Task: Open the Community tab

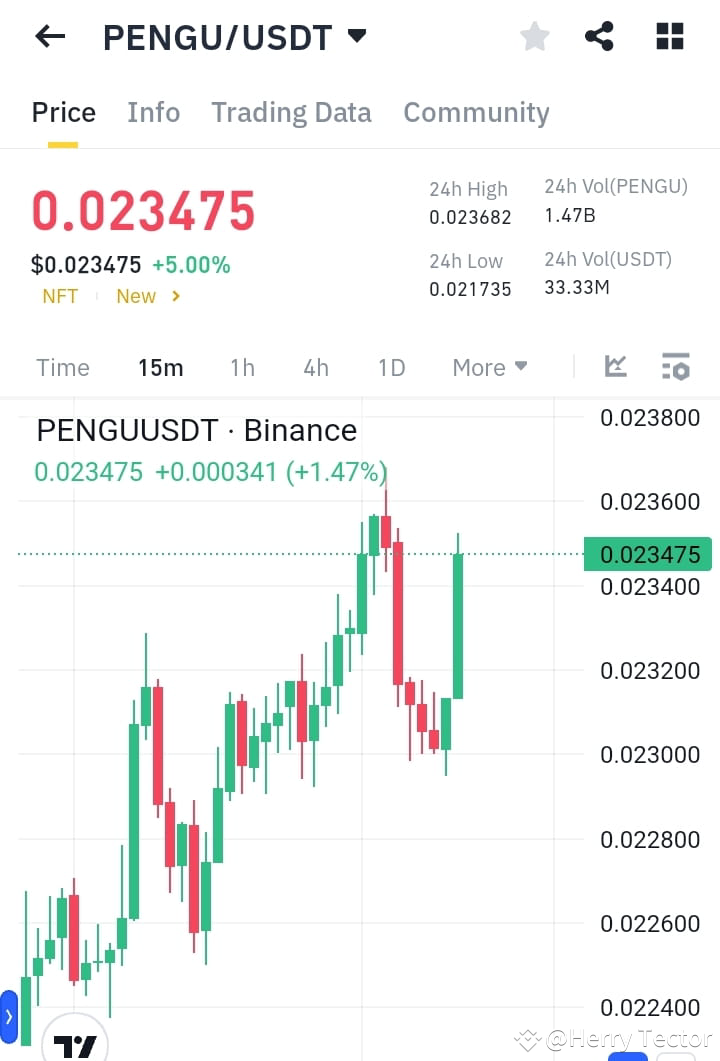Action: 476,112
